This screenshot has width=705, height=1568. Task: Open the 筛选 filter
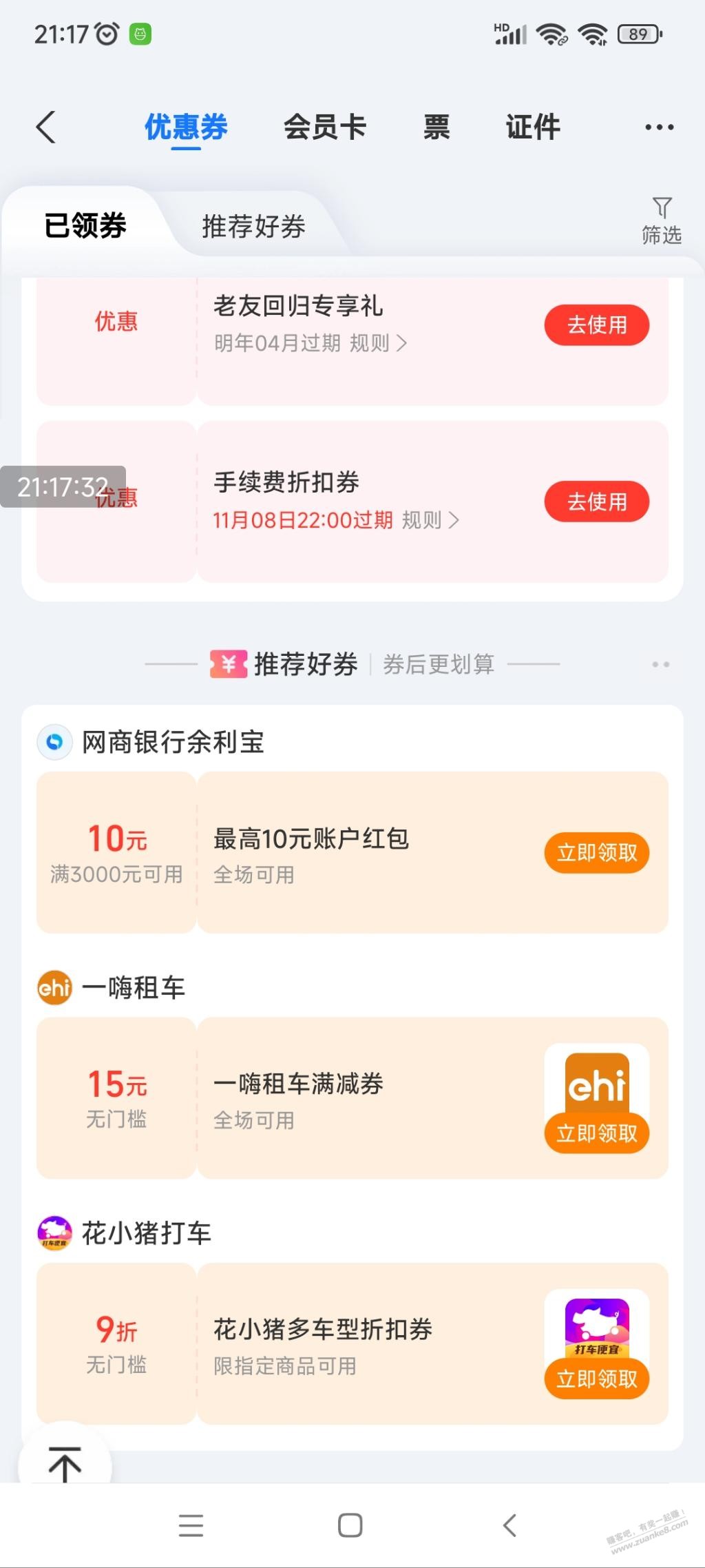click(662, 220)
